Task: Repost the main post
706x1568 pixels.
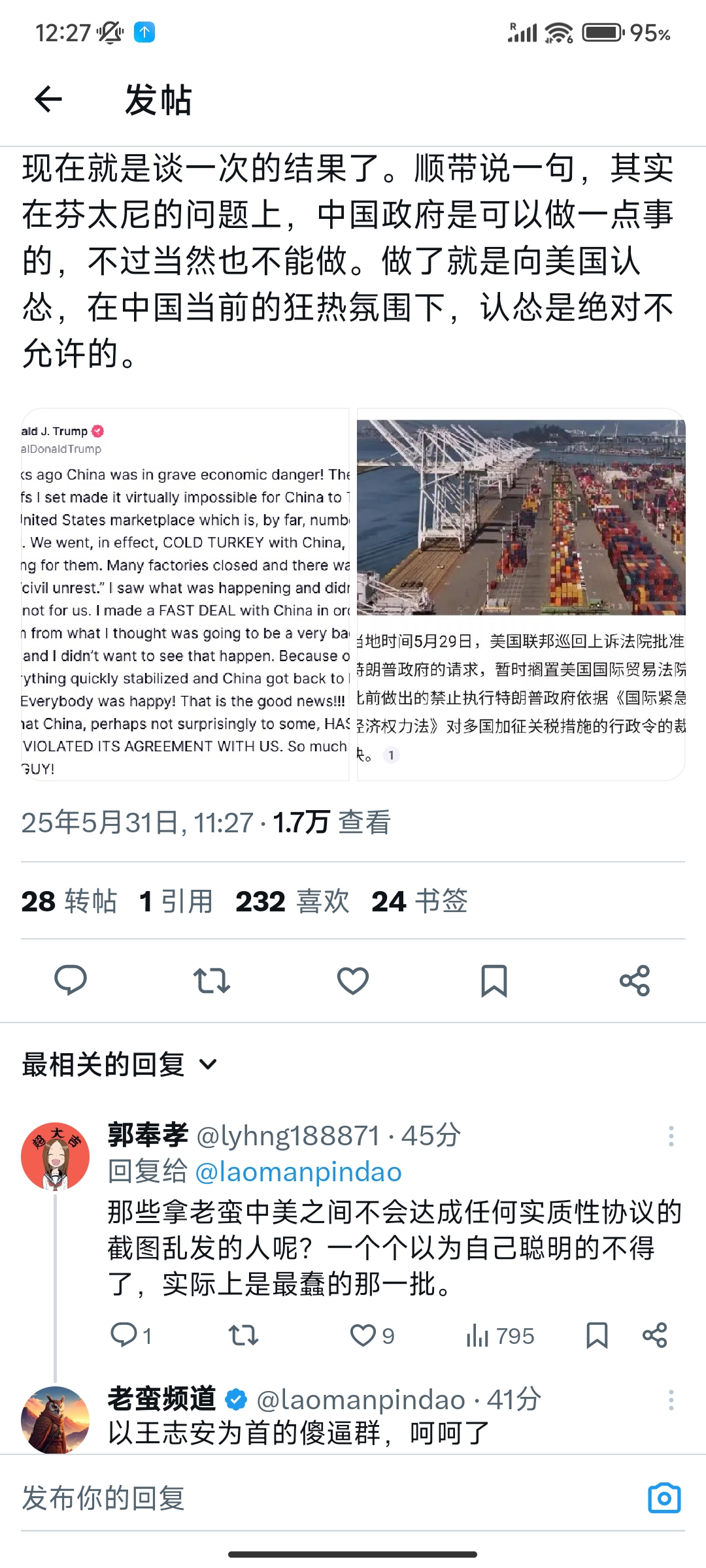Action: 212,980
